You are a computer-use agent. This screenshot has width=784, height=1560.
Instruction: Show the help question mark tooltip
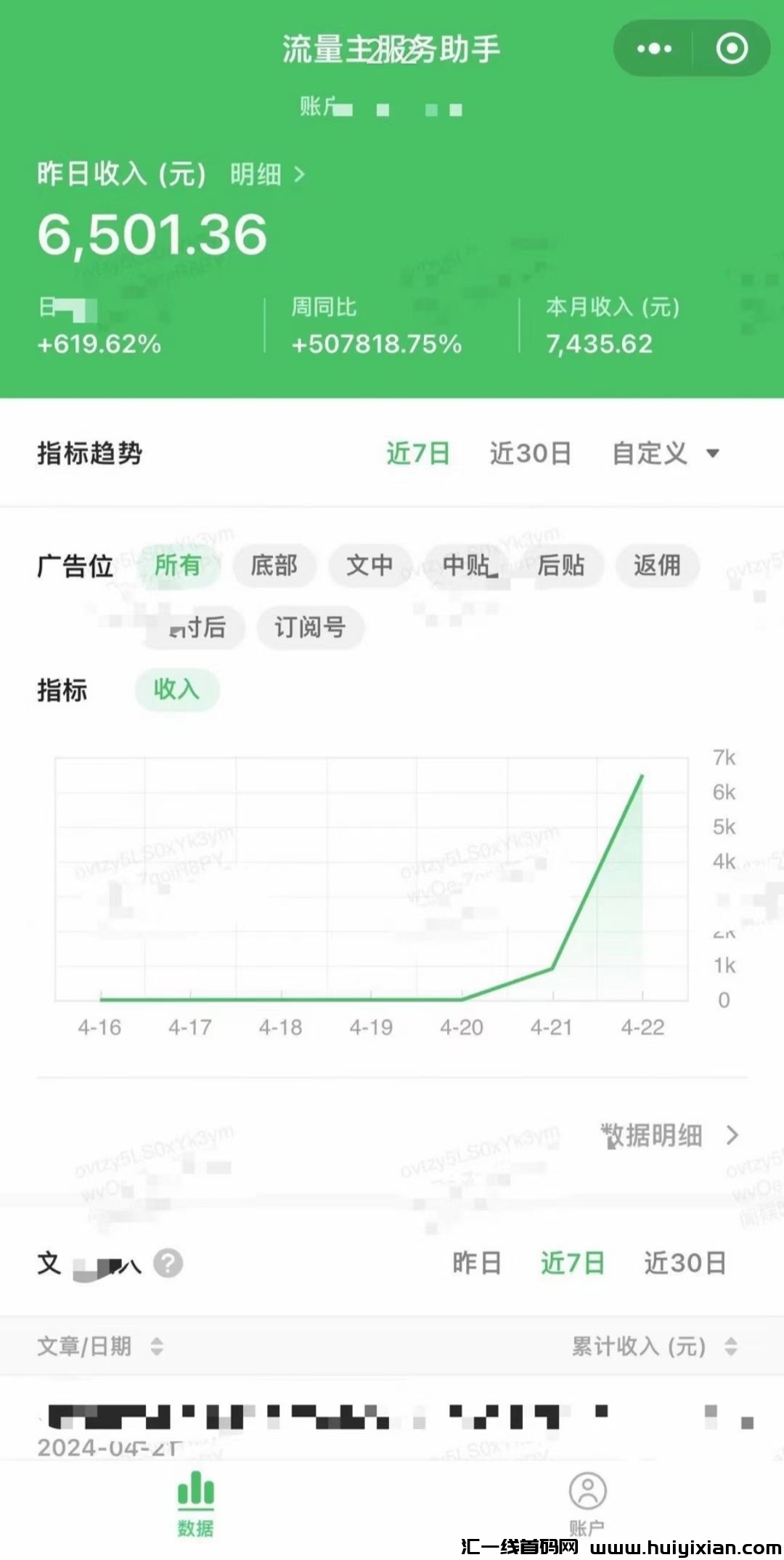click(168, 1263)
